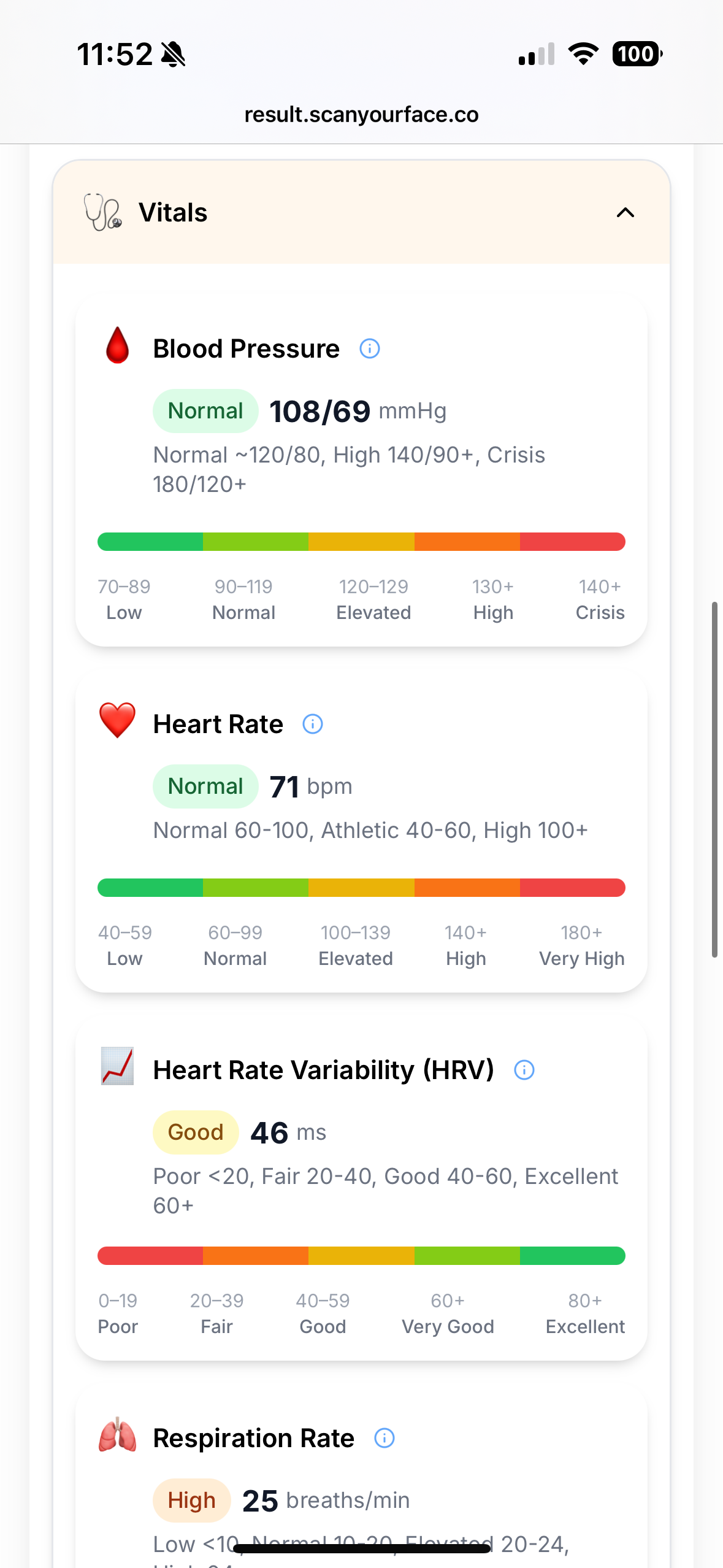
Task: Open the Respiration Rate info icon
Action: [x=384, y=1438]
